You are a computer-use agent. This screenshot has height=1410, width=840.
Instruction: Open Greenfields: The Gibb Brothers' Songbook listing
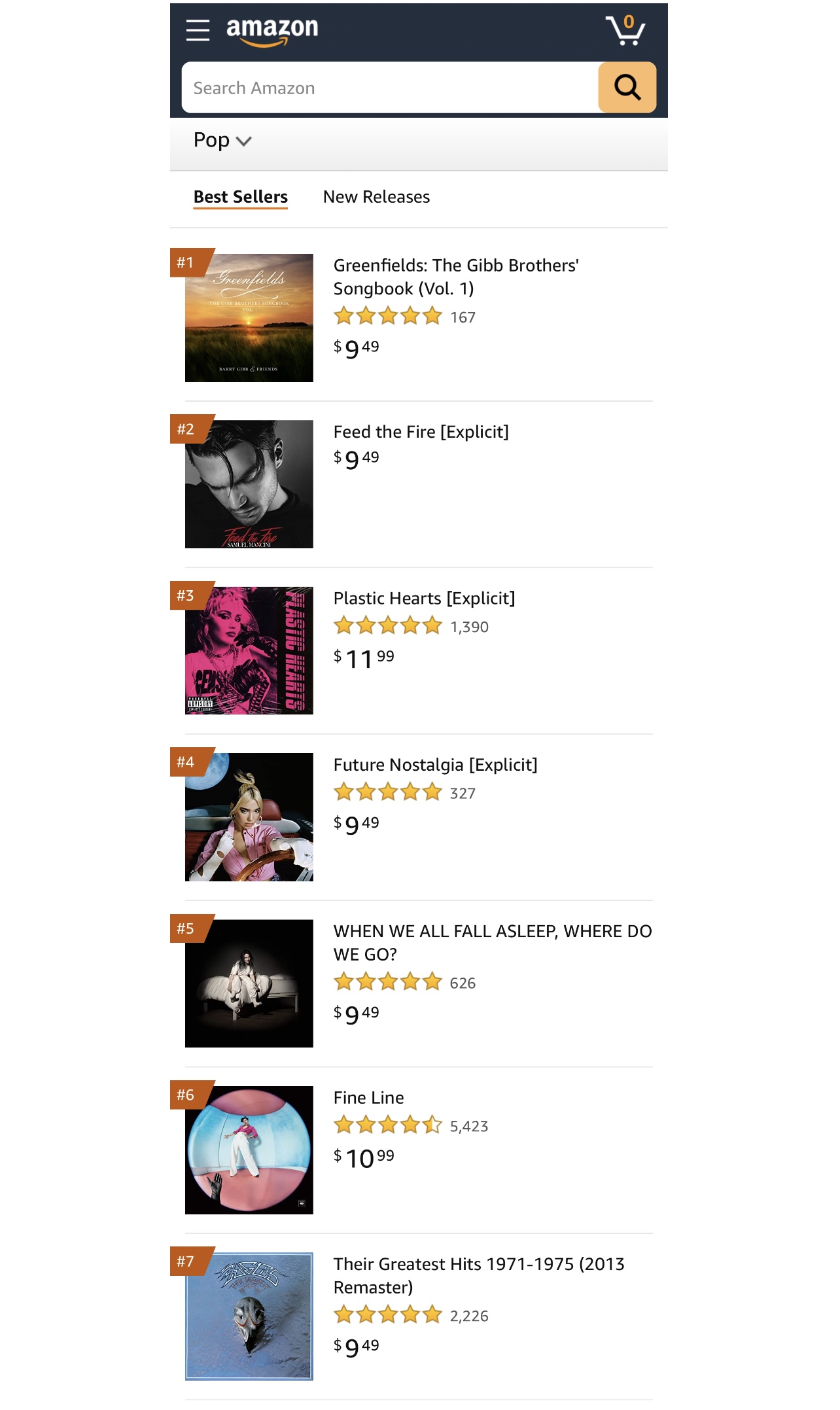point(455,277)
